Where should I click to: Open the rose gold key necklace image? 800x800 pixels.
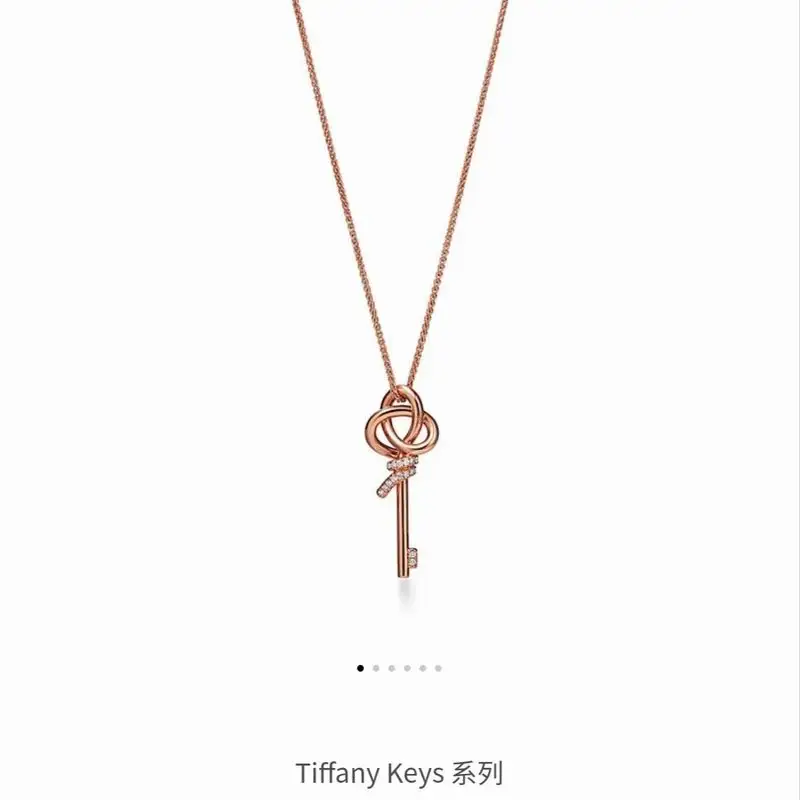(x=400, y=470)
